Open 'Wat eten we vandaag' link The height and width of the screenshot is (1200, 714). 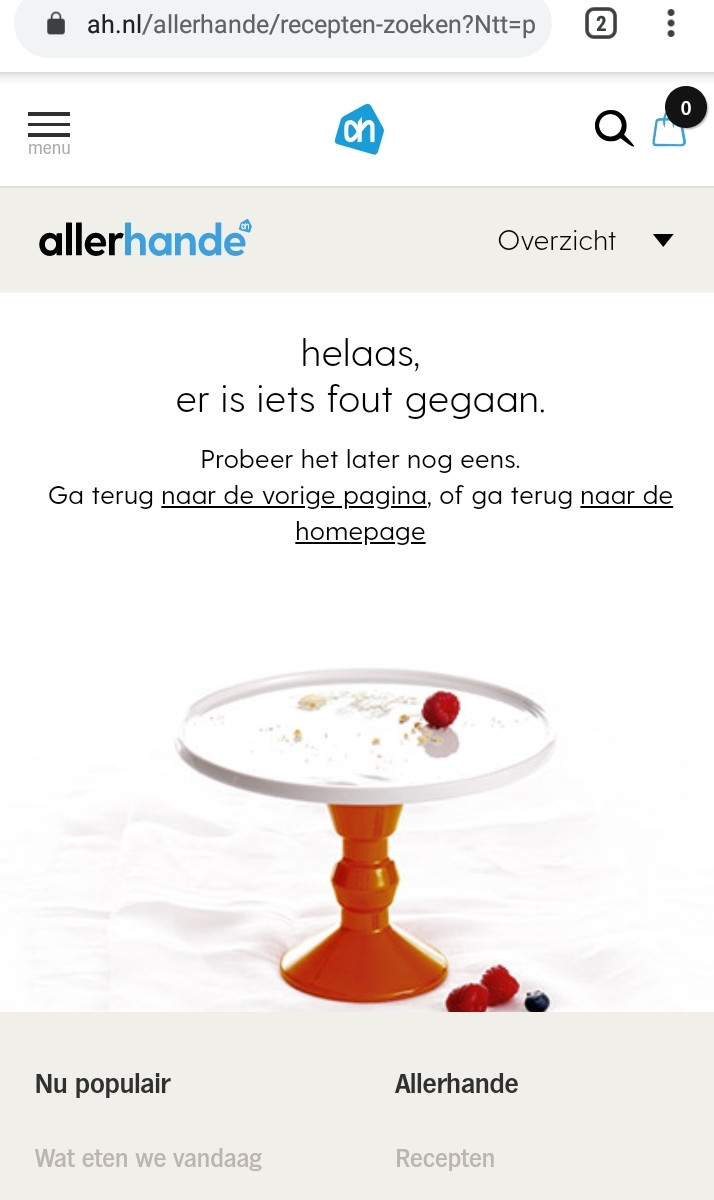[x=148, y=1159]
